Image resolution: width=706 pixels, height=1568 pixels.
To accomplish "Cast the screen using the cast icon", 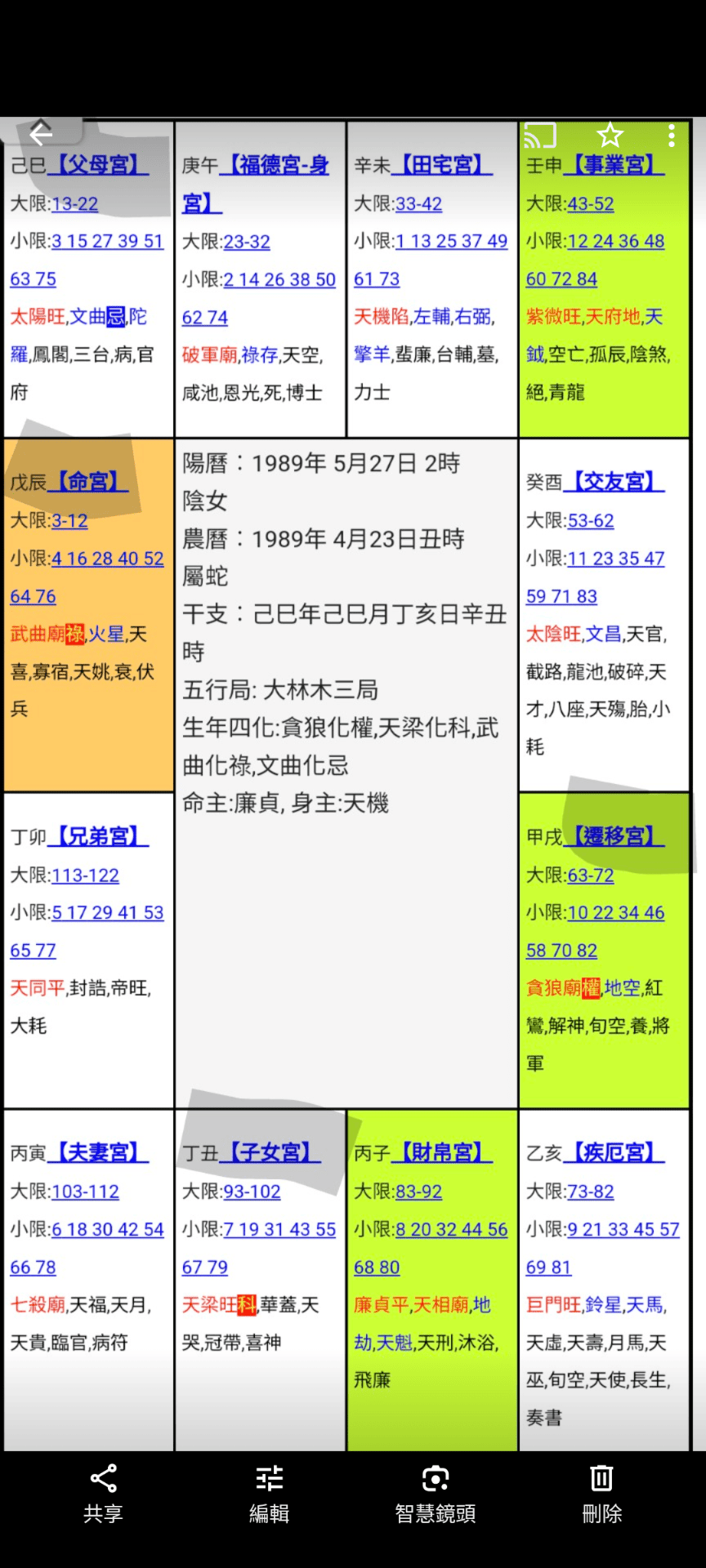I will (x=540, y=136).
